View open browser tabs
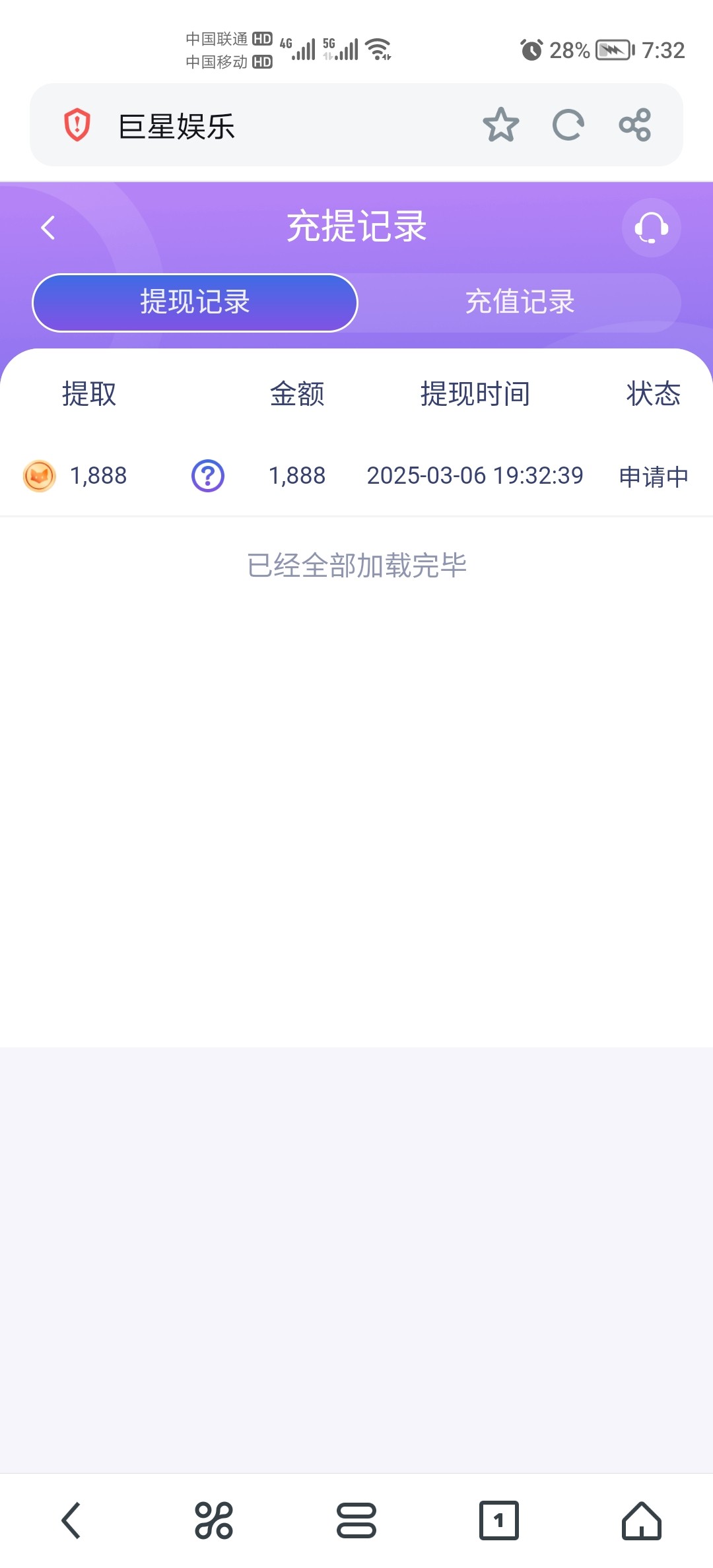This screenshot has width=713, height=1568. (x=499, y=1520)
